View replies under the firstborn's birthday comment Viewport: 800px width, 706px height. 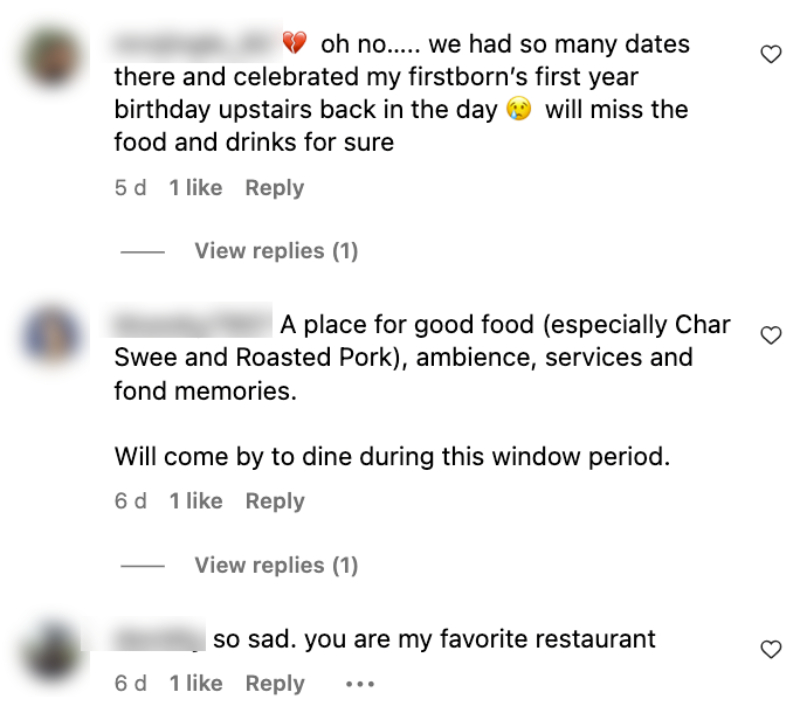[275, 251]
